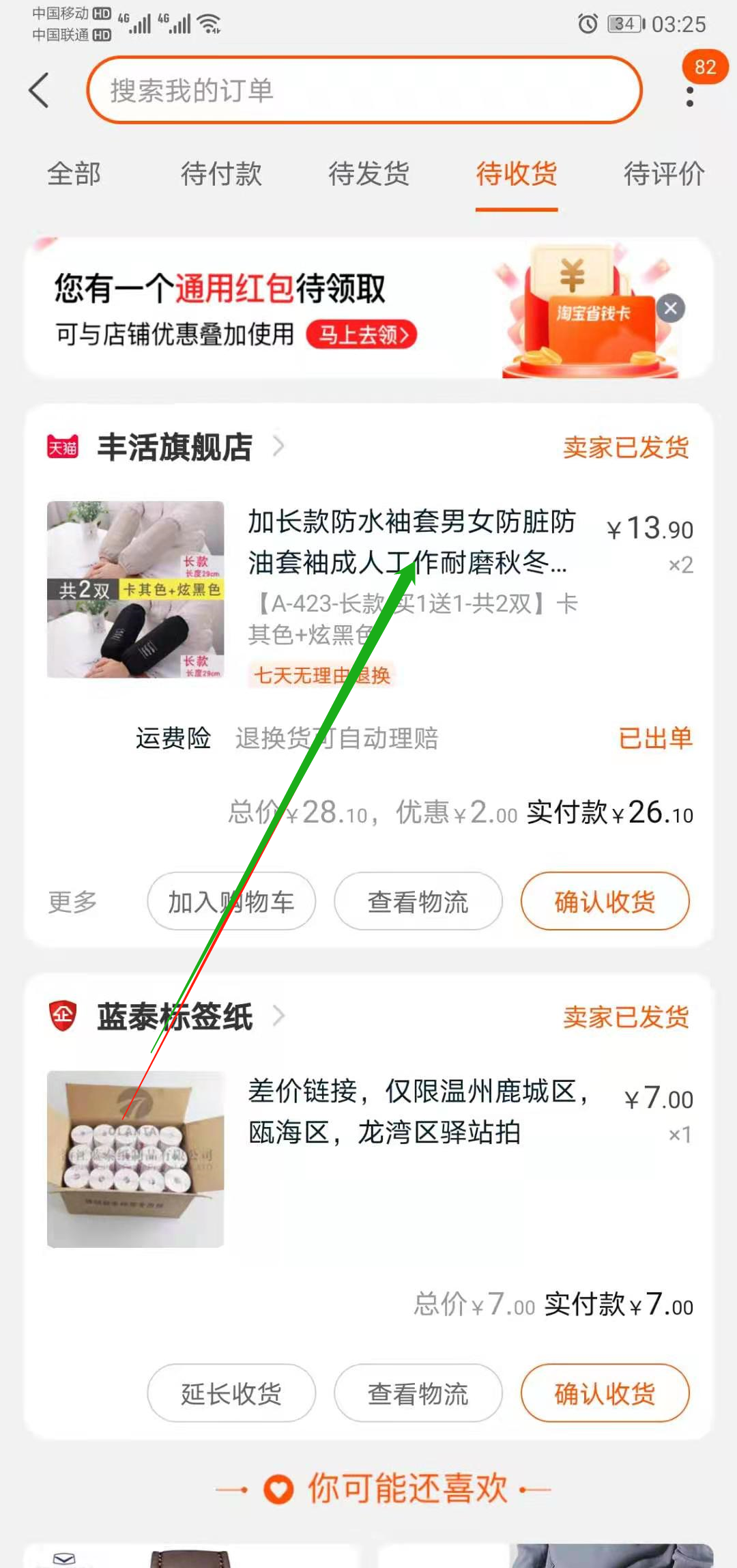Switch to the 待评价 tab
Viewport: 737px width, 1568px height.
pyautogui.click(x=663, y=175)
